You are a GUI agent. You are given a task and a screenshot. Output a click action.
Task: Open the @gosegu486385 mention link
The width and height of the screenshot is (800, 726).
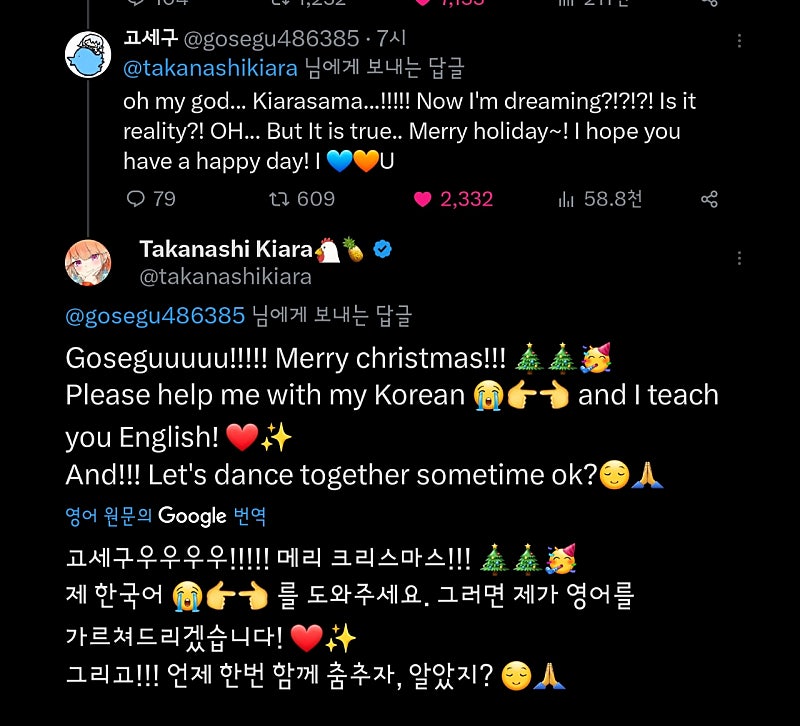pos(155,316)
